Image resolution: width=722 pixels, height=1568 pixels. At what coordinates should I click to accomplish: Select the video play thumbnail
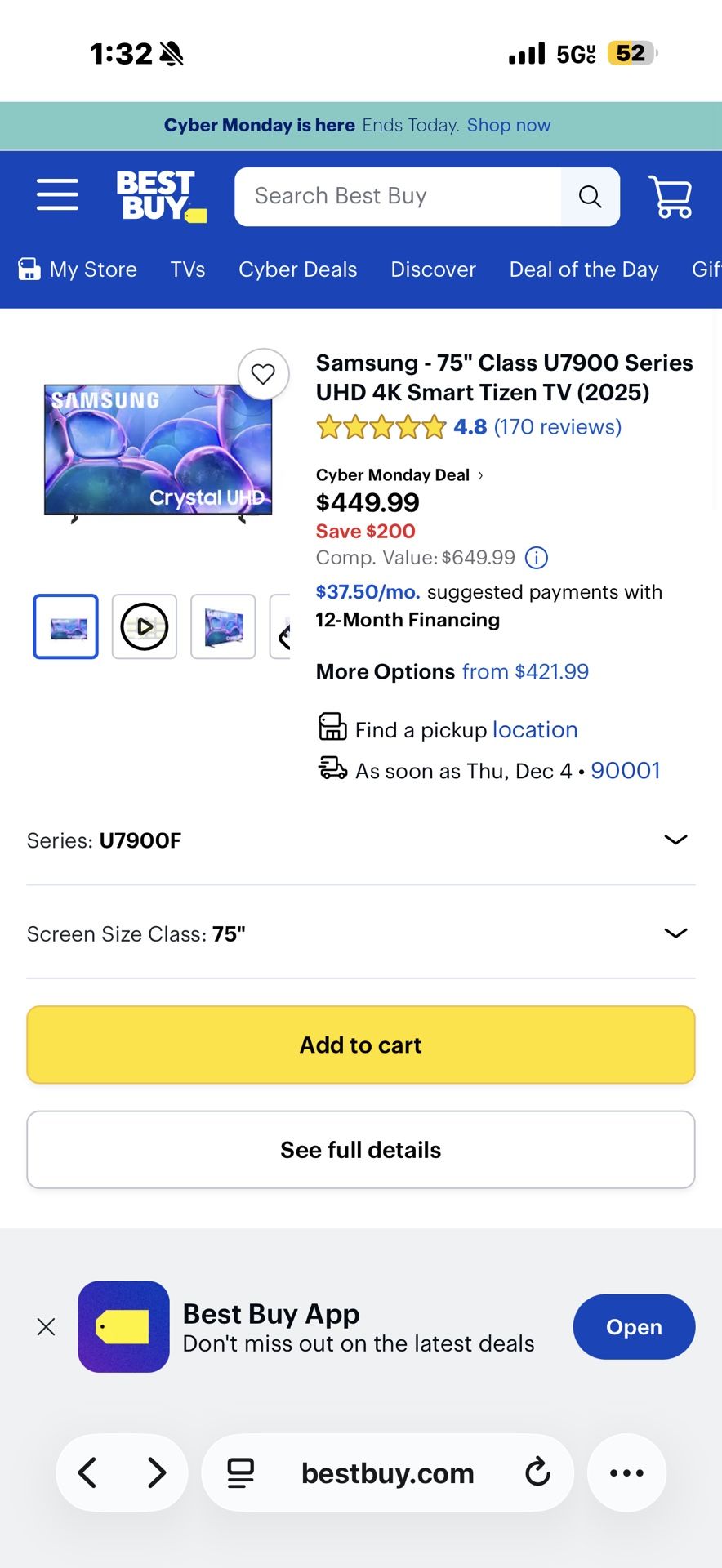(x=144, y=626)
